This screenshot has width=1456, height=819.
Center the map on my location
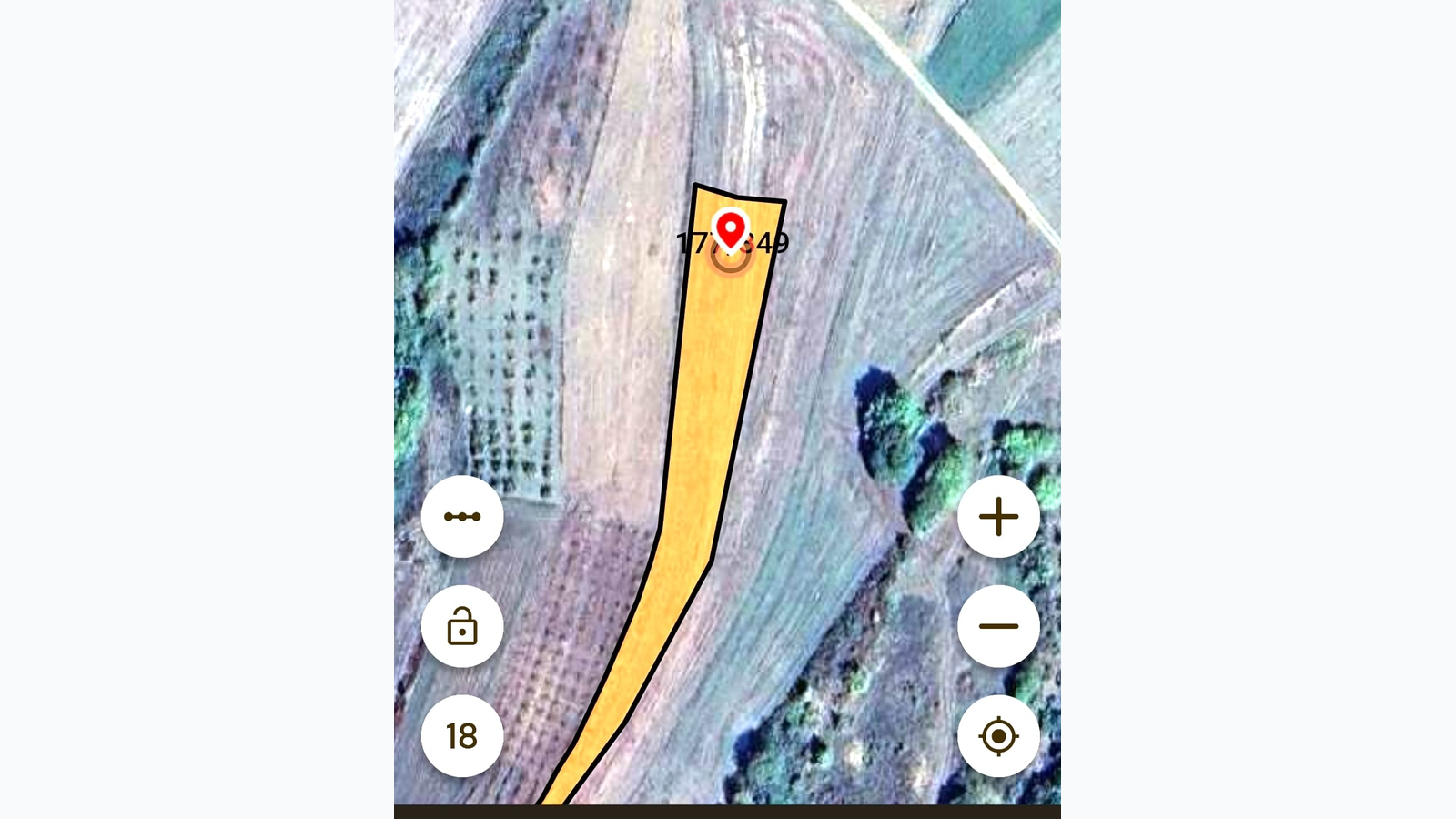[998, 735]
